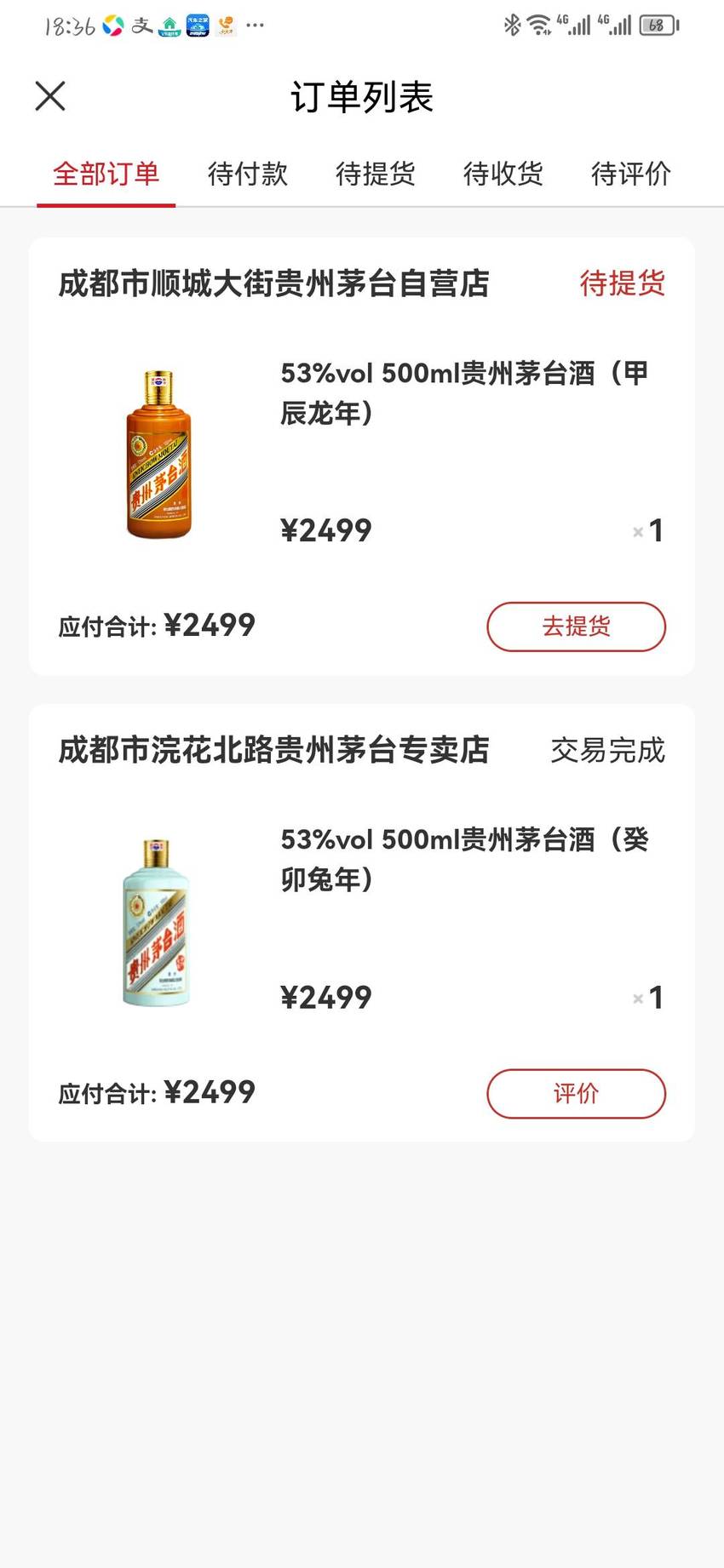Switch to the 待提货 tab
This screenshot has height=1568, width=724.
pyautogui.click(x=376, y=174)
